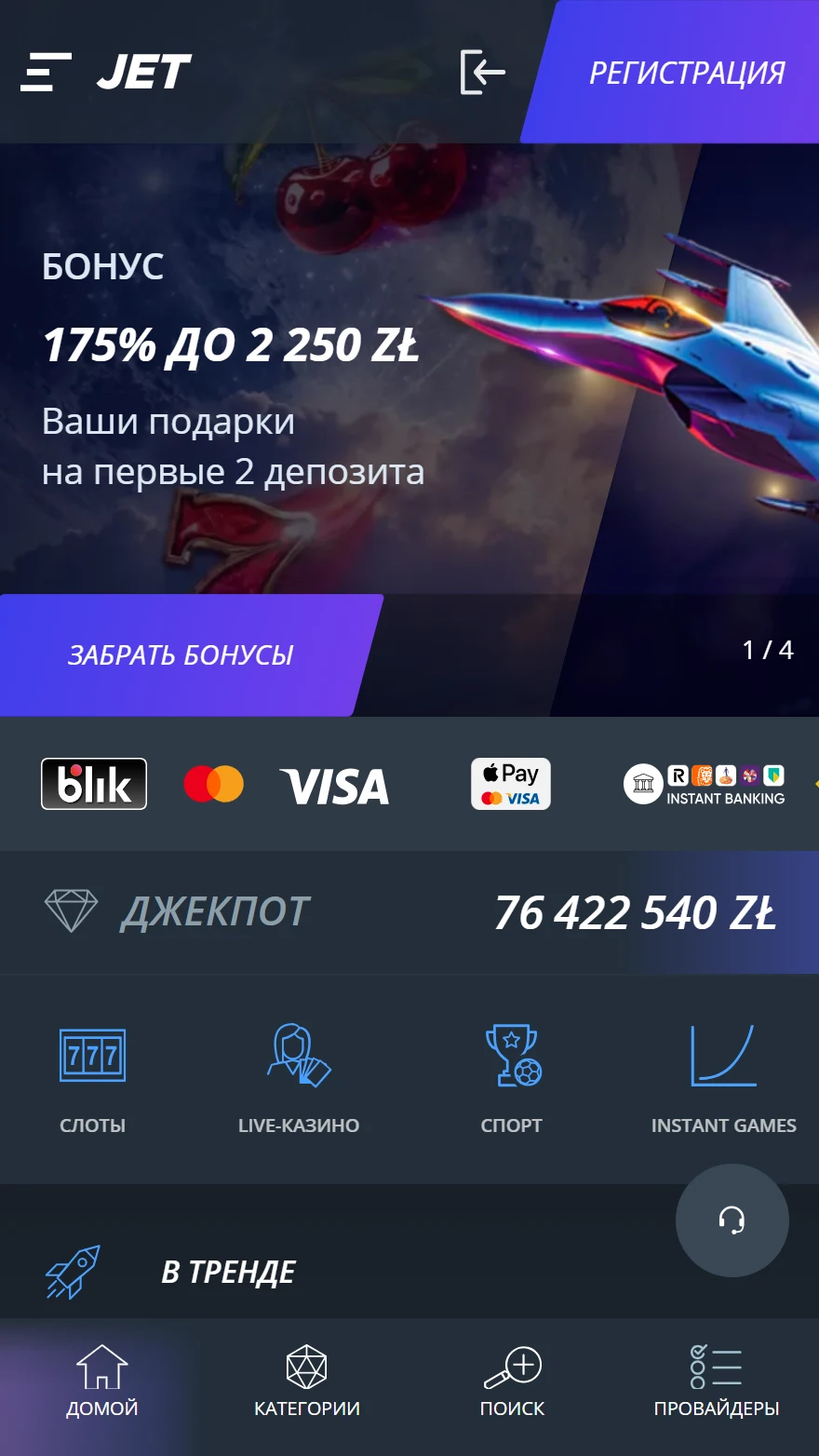Viewport: 819px width, 1456px height.
Task: Tap the Apple Pay payment badge
Action: 510,783
